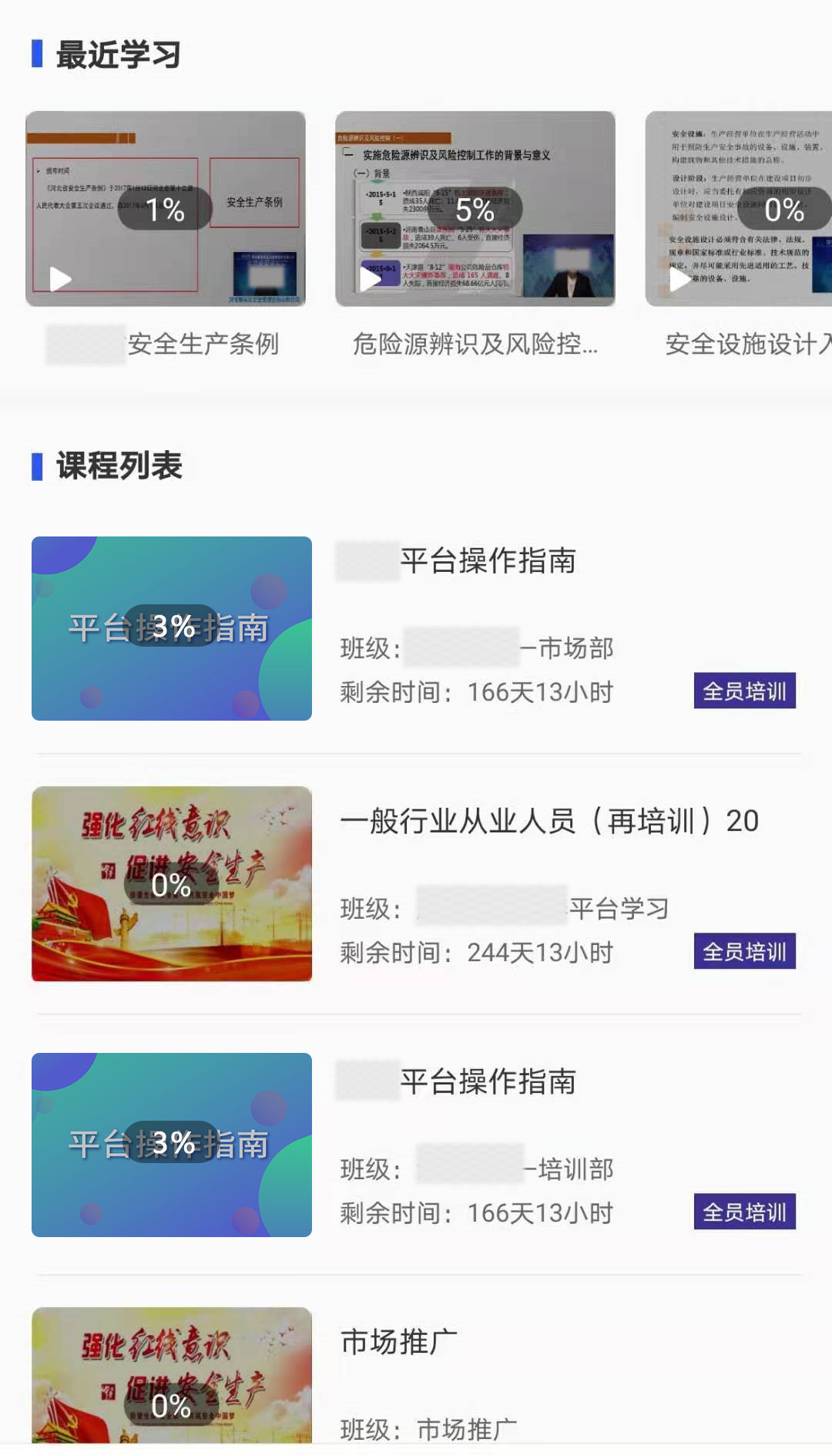The height and width of the screenshot is (1456, 832).
Task: Open the recent video 安全设施设计
Action: click(740, 209)
